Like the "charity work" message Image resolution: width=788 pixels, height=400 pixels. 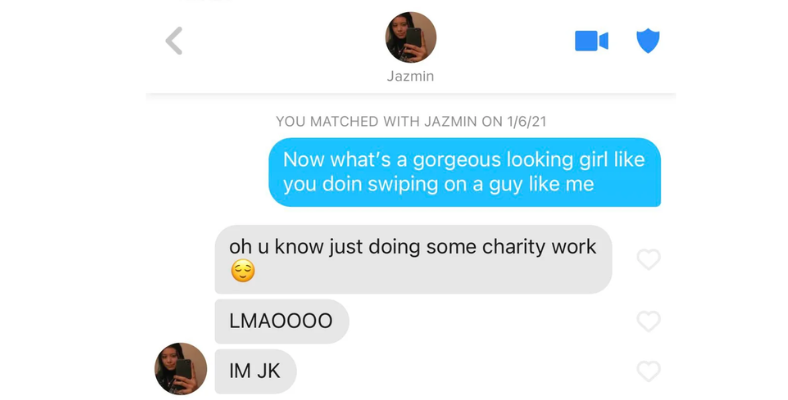click(648, 260)
